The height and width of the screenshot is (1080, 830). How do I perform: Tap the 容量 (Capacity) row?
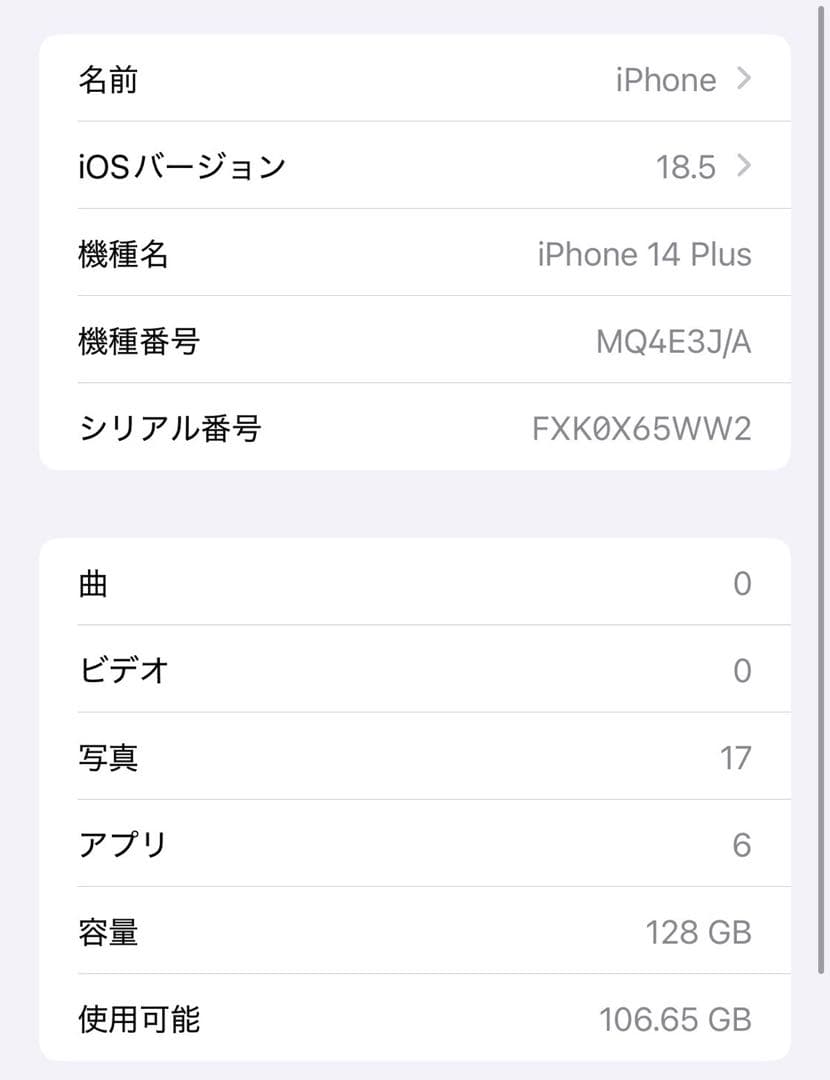[x=415, y=932]
